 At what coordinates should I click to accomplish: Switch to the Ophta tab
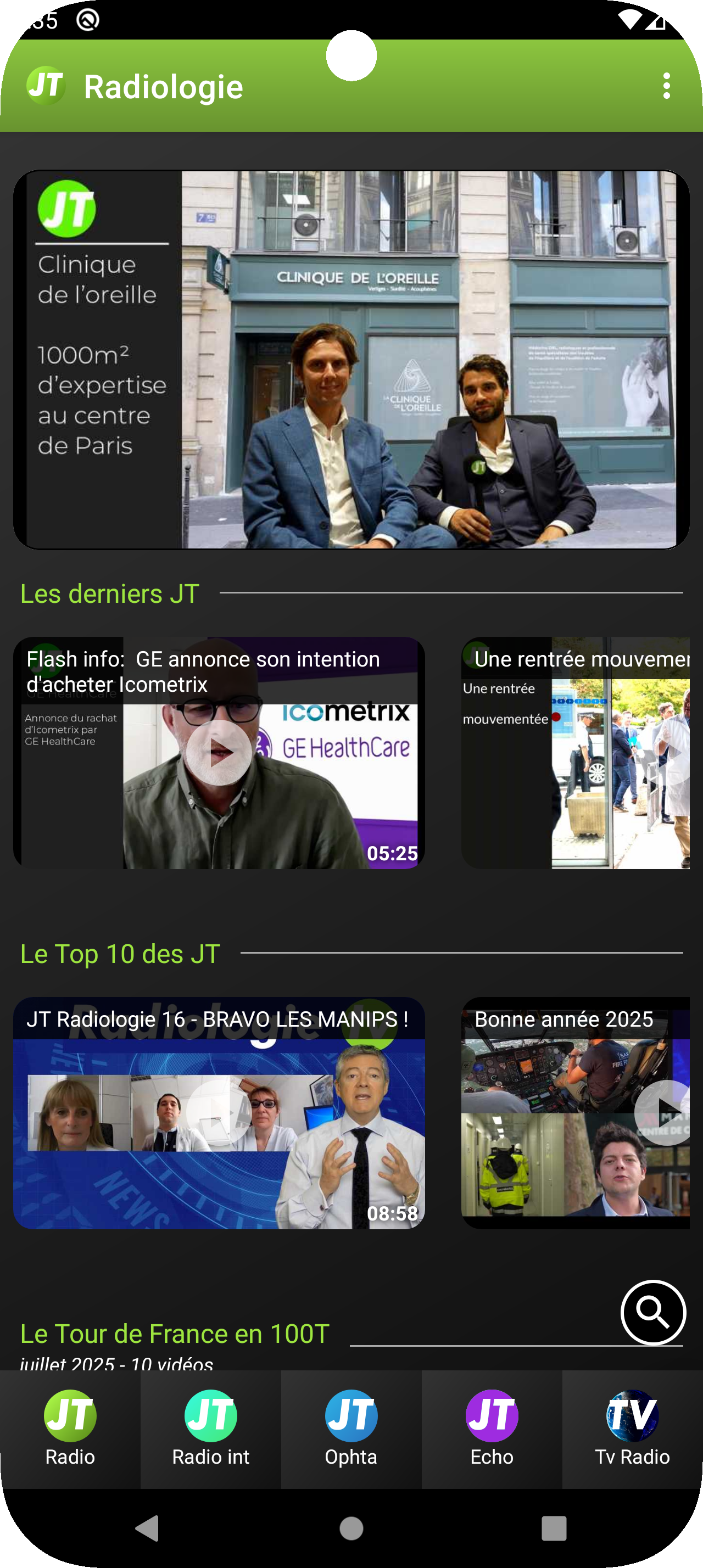[351, 1429]
